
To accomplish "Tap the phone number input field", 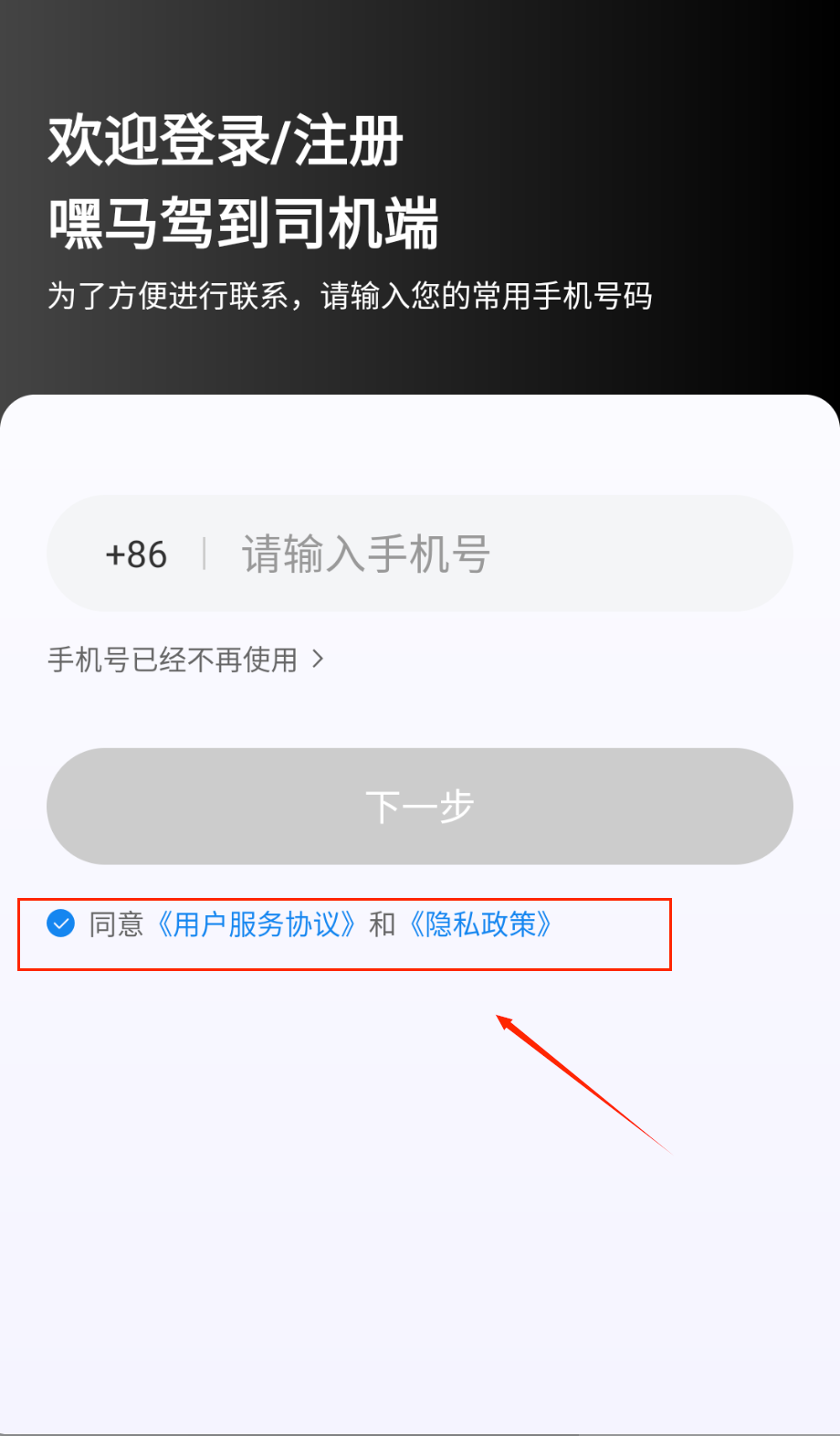I will point(493,554).
